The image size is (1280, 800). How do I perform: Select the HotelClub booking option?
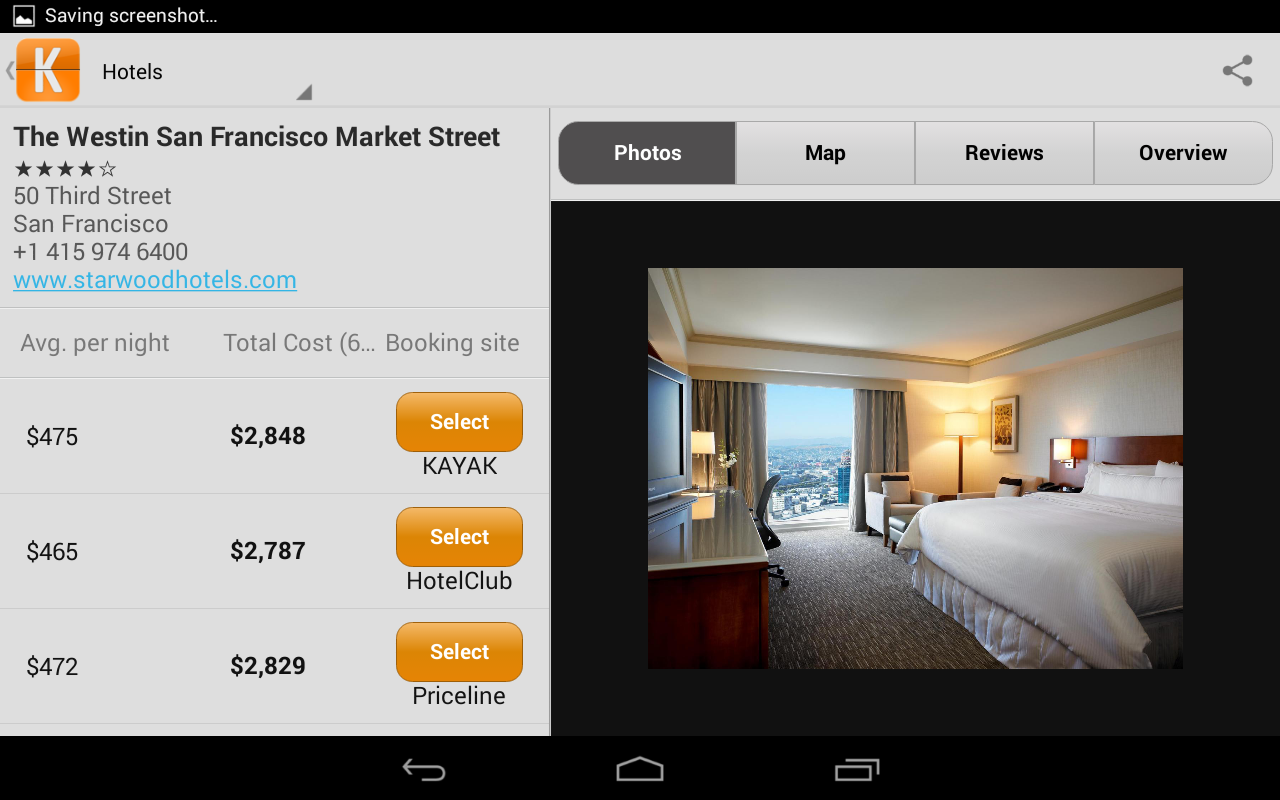459,537
